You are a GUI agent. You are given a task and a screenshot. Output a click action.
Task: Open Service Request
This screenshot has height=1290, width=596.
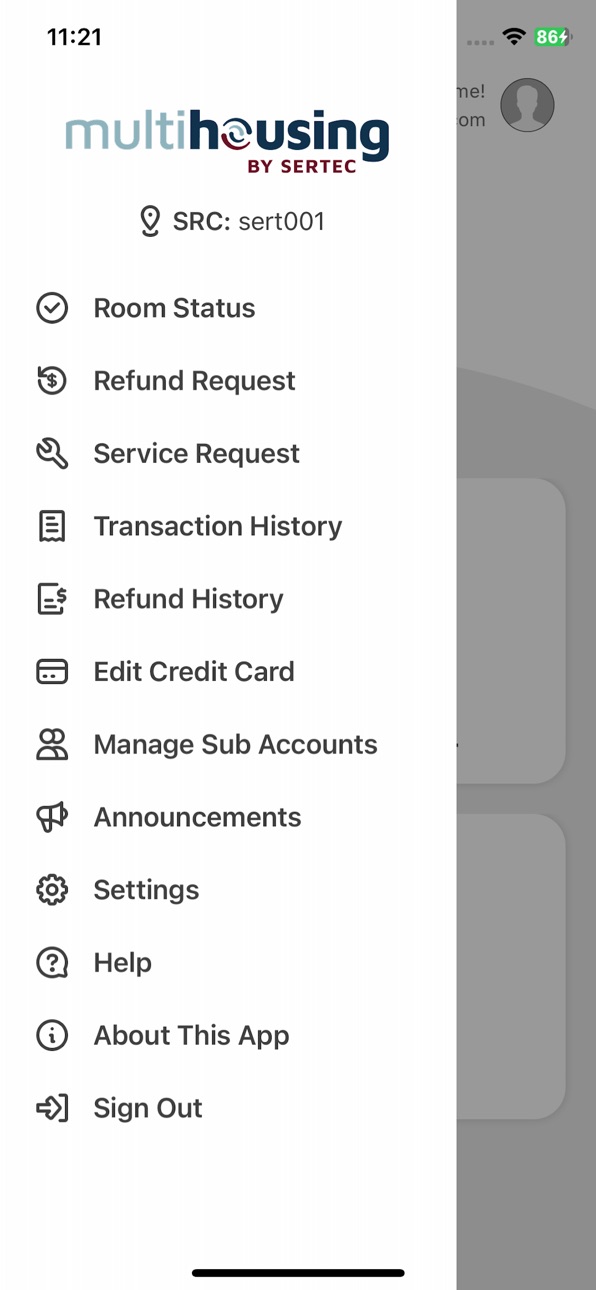click(228, 454)
